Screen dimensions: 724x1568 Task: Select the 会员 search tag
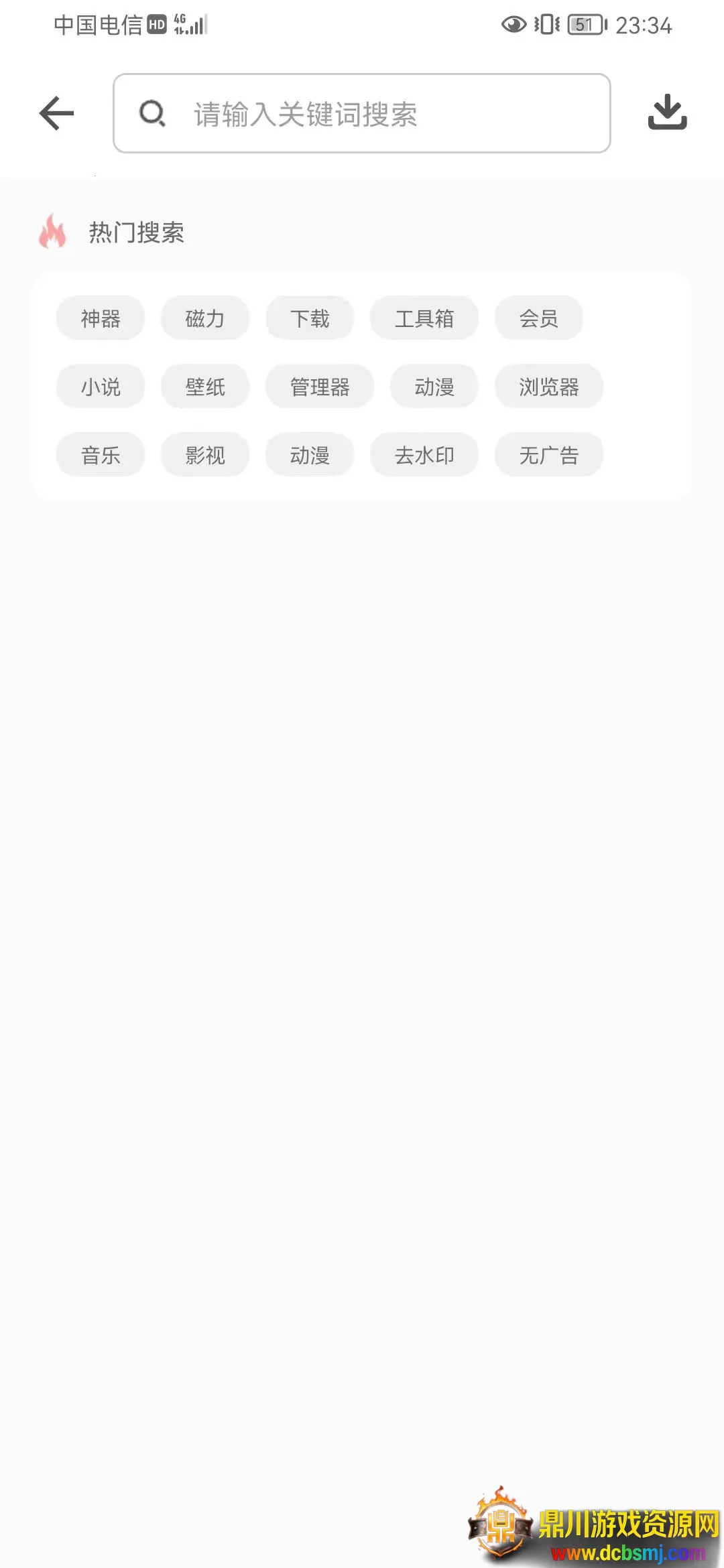[x=539, y=318]
